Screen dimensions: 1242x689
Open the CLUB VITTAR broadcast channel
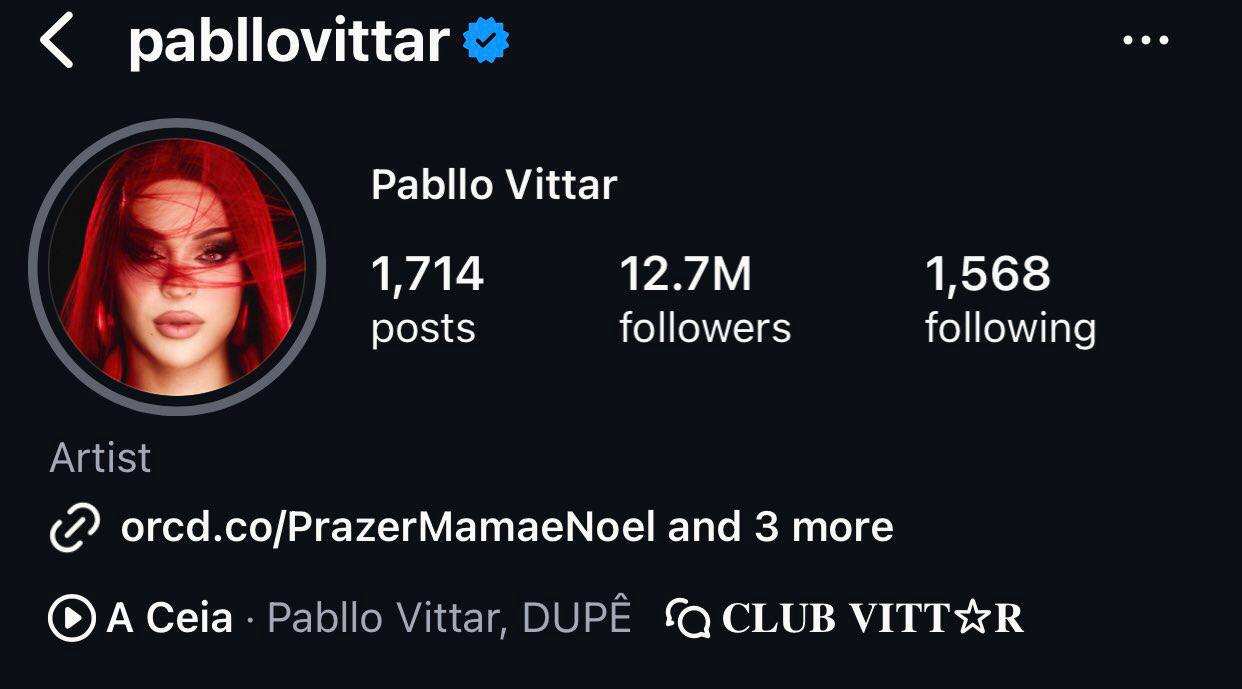845,618
